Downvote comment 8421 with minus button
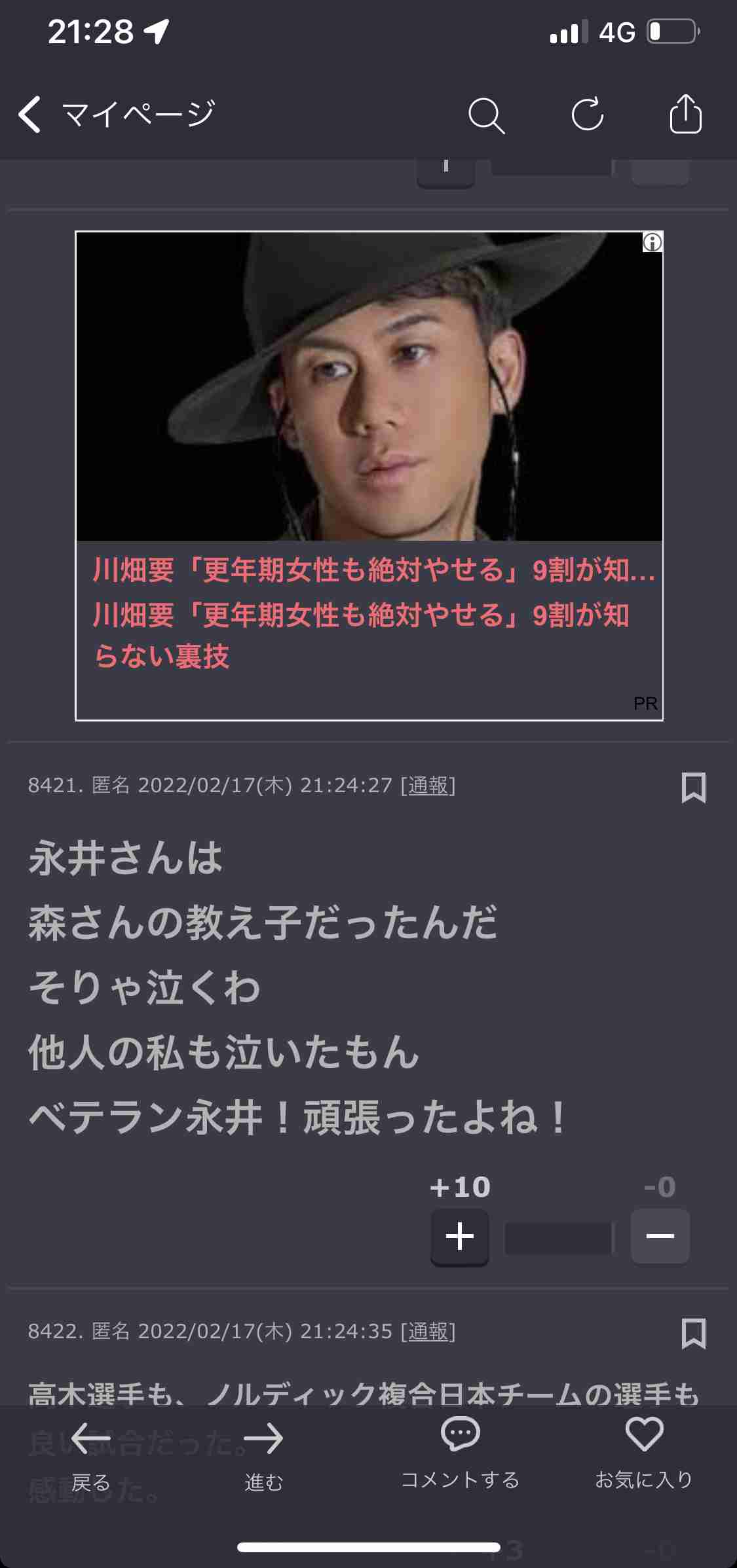This screenshot has height=1568, width=737. point(660,1236)
